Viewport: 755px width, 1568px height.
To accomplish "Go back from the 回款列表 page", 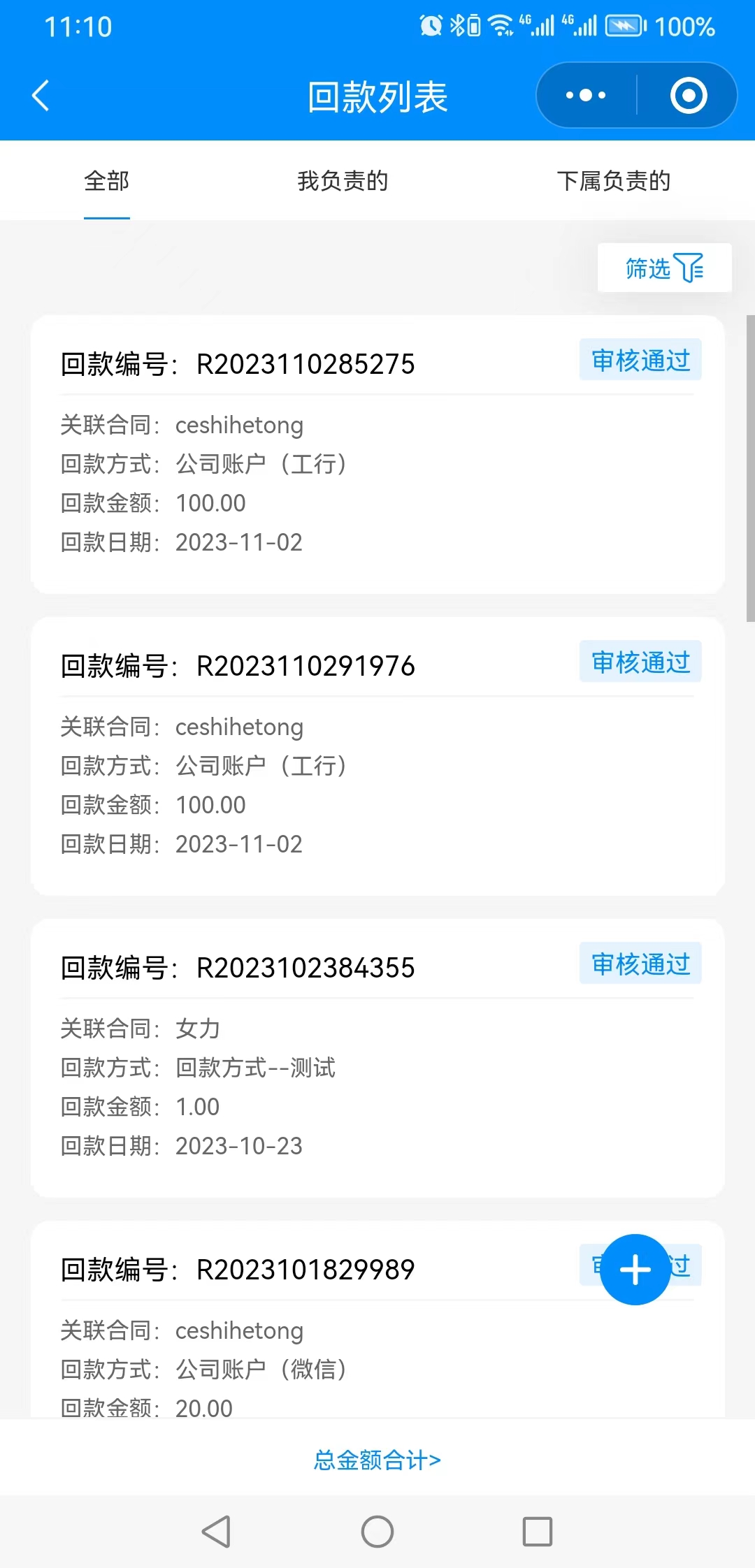I will click(x=41, y=96).
